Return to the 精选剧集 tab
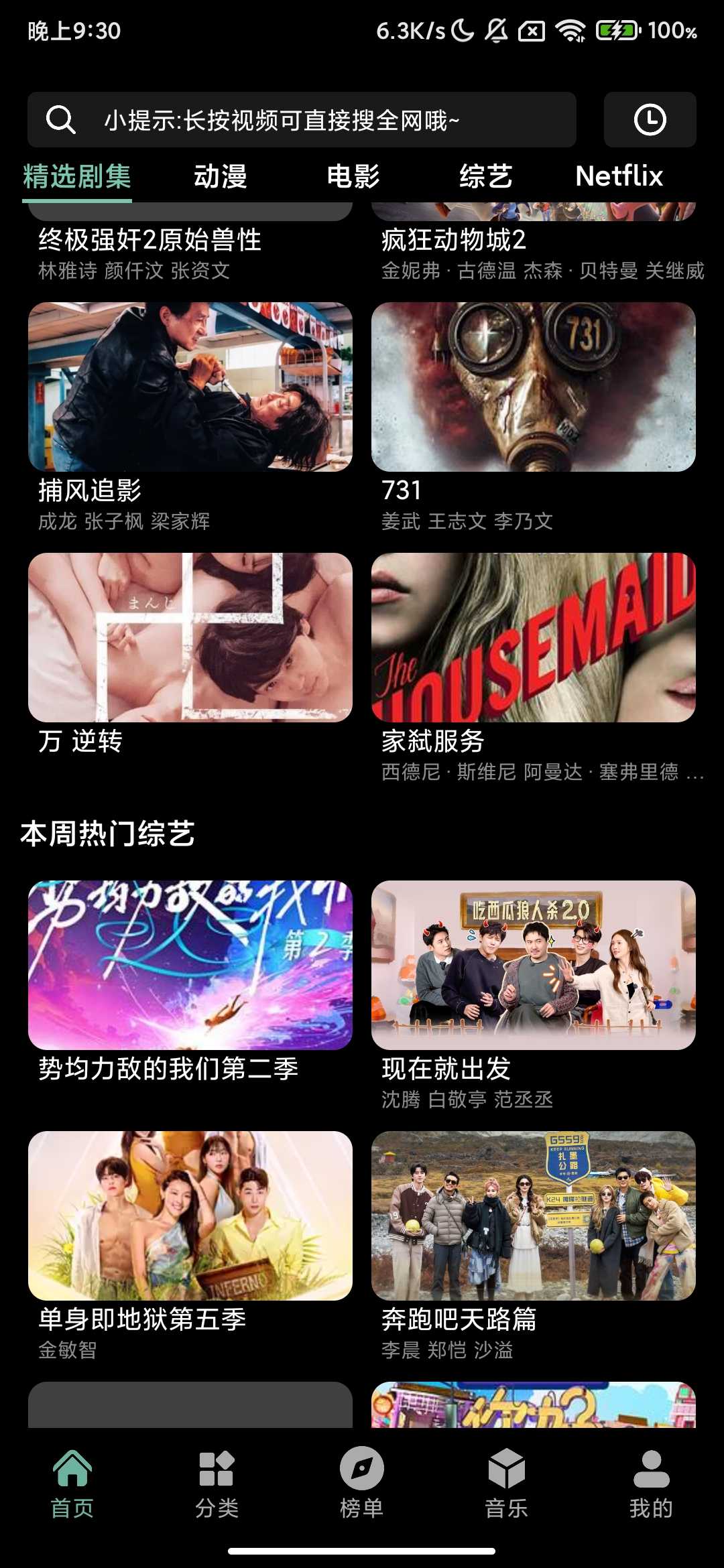The height and width of the screenshot is (1568, 724). pyautogui.click(x=75, y=176)
